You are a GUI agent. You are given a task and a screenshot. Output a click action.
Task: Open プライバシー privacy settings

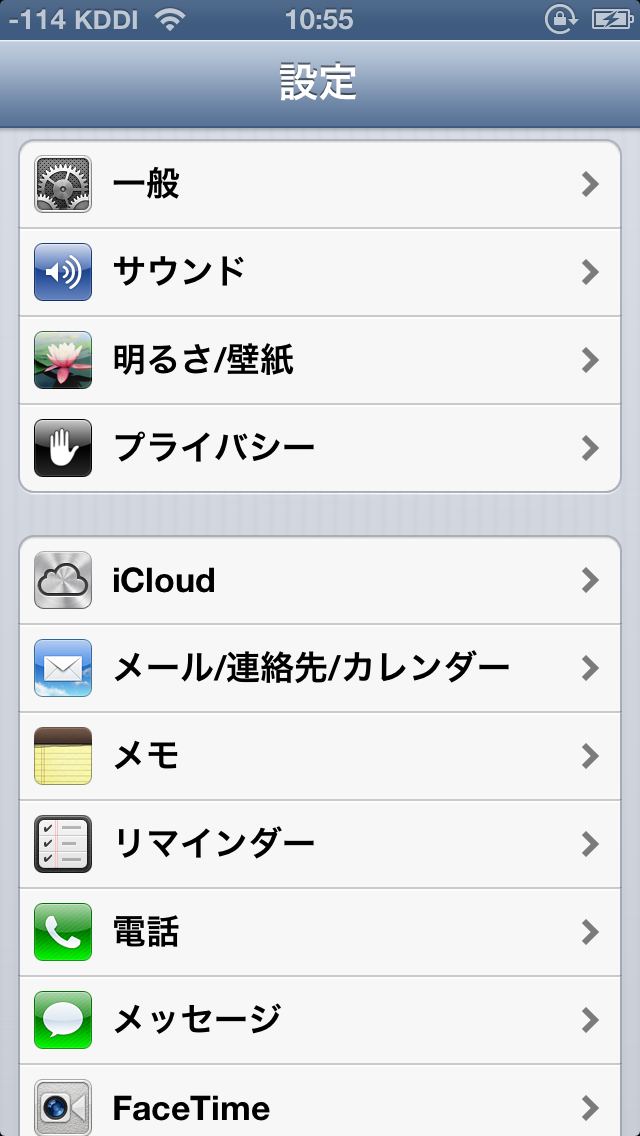point(320,447)
